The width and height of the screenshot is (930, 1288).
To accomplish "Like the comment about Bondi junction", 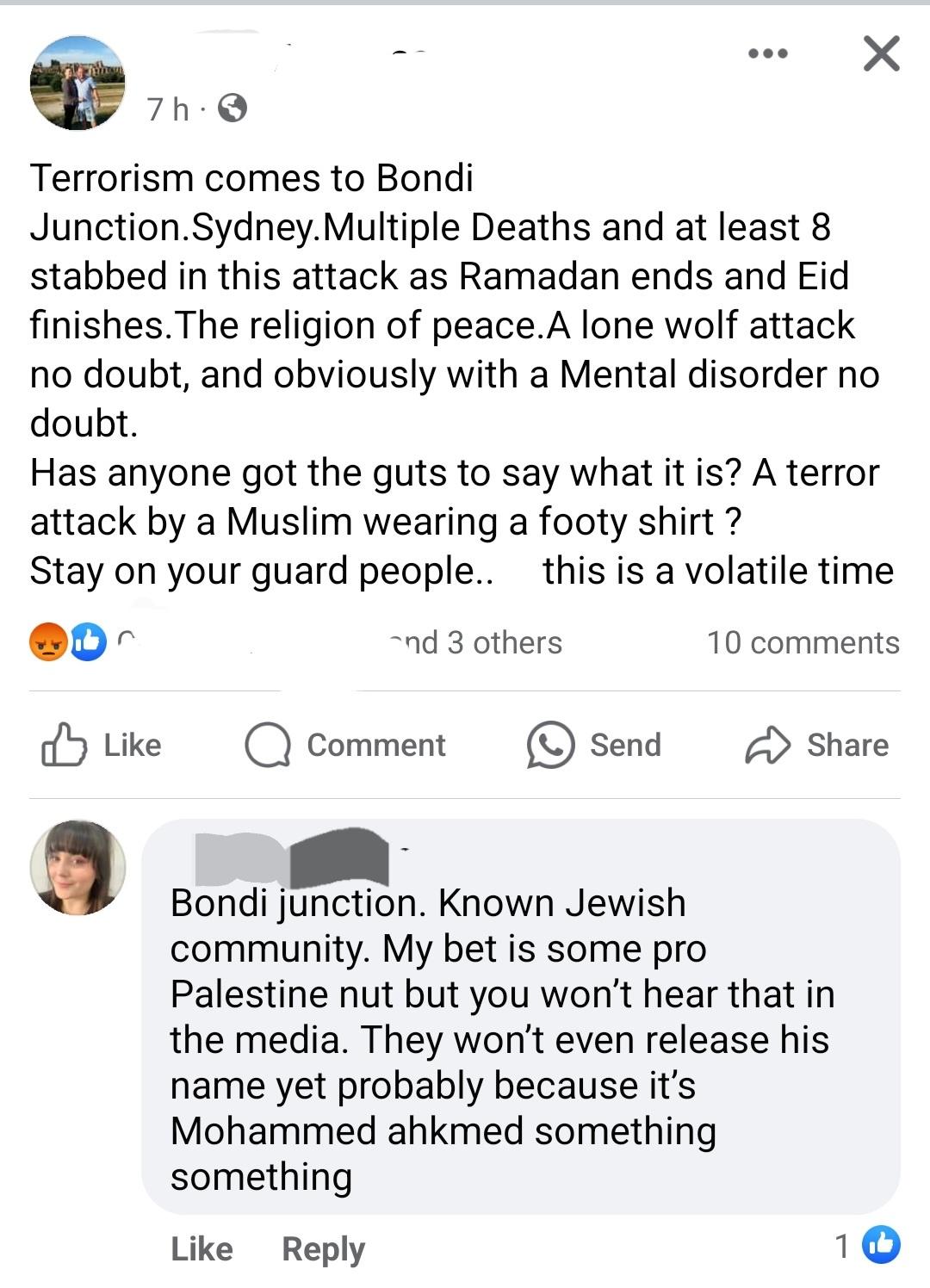I will 201,1248.
